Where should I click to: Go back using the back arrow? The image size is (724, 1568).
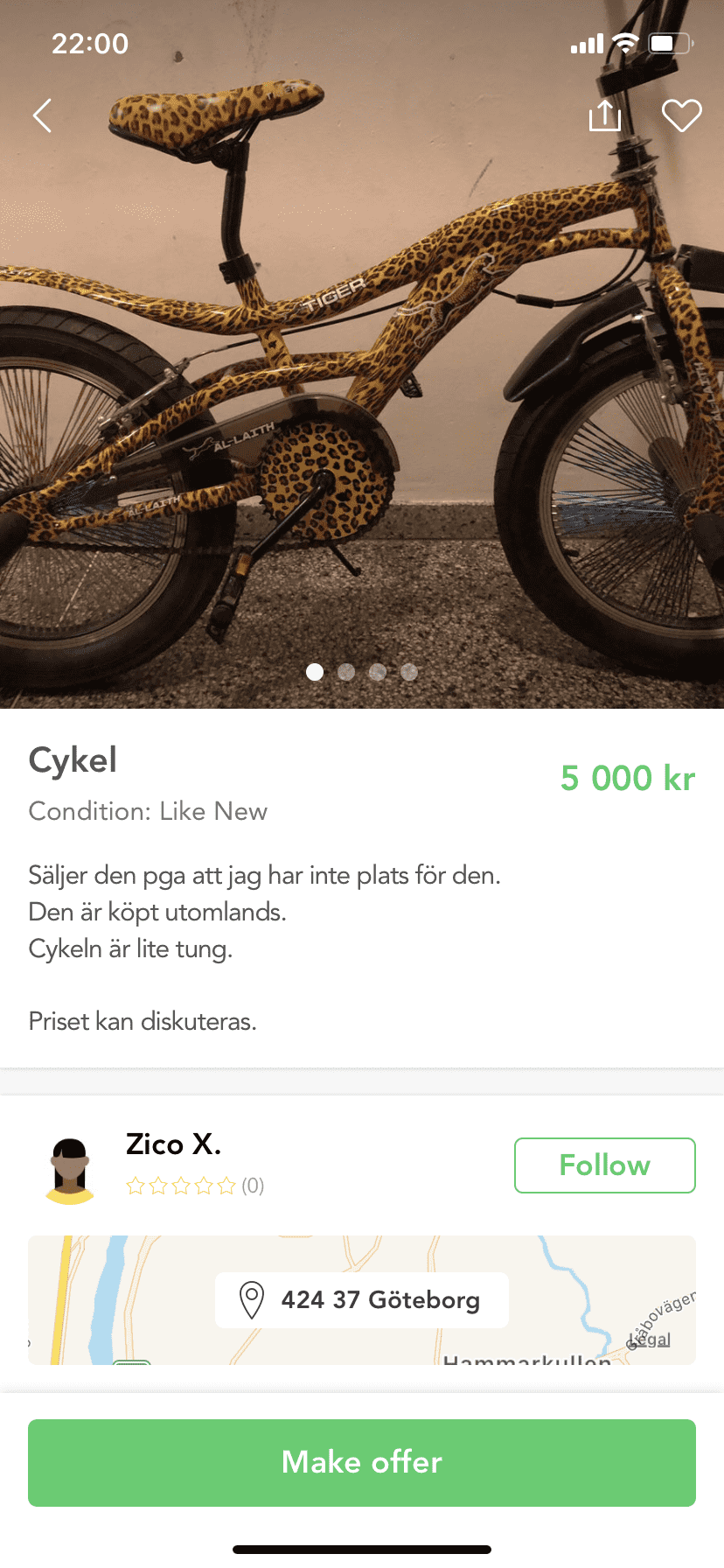(x=42, y=115)
